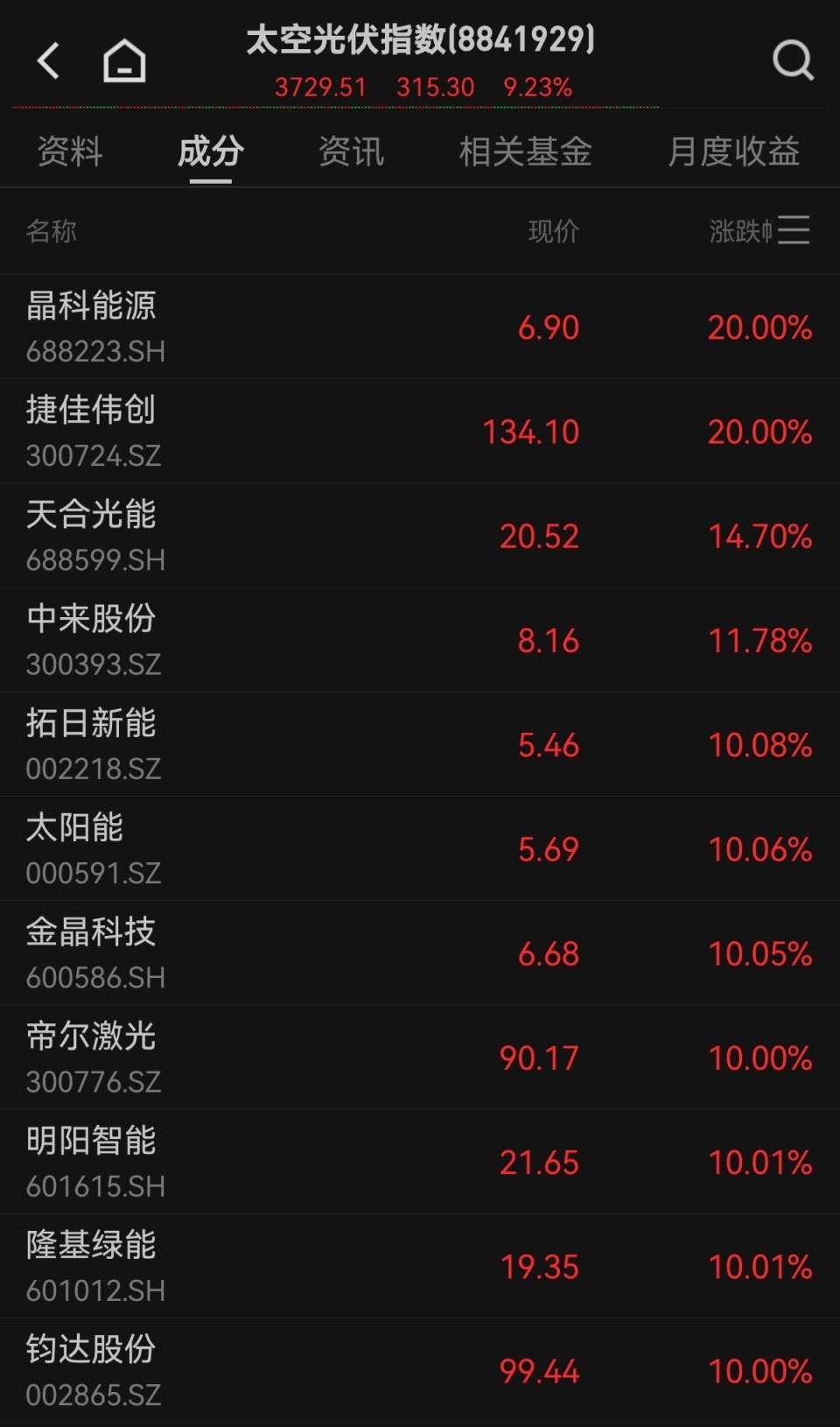
Task: Click the 名称 column header
Action: point(51,232)
